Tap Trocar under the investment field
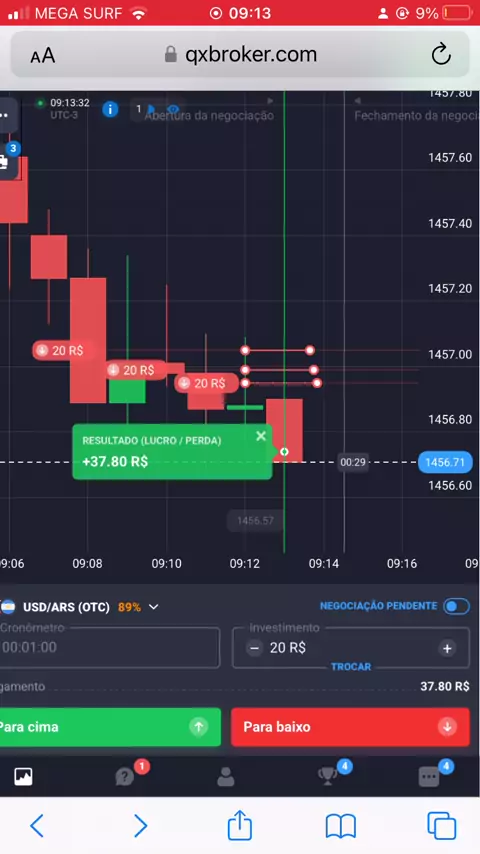The height and width of the screenshot is (854, 480). coord(351,667)
